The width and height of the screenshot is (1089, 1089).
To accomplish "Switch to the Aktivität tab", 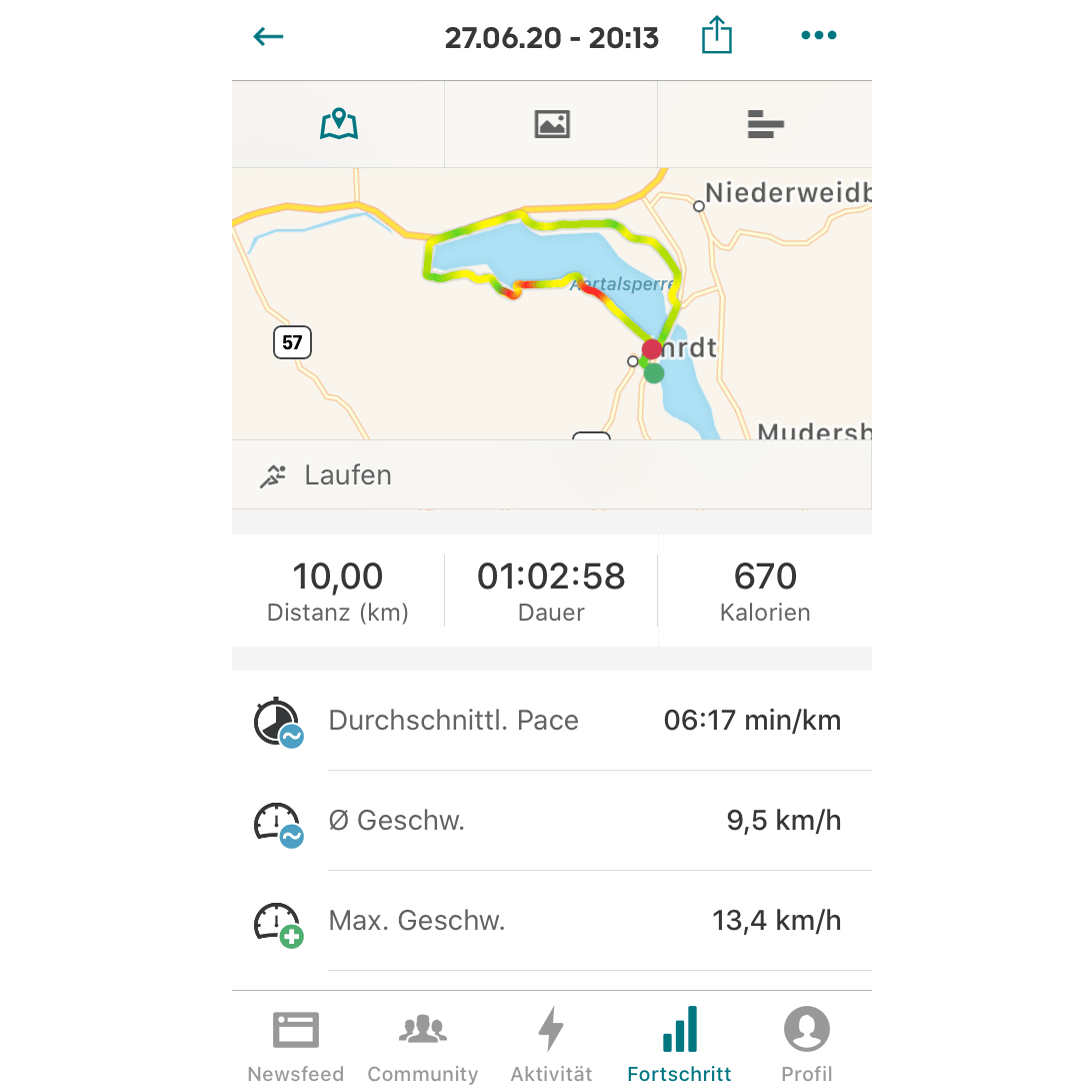I will [551, 1045].
